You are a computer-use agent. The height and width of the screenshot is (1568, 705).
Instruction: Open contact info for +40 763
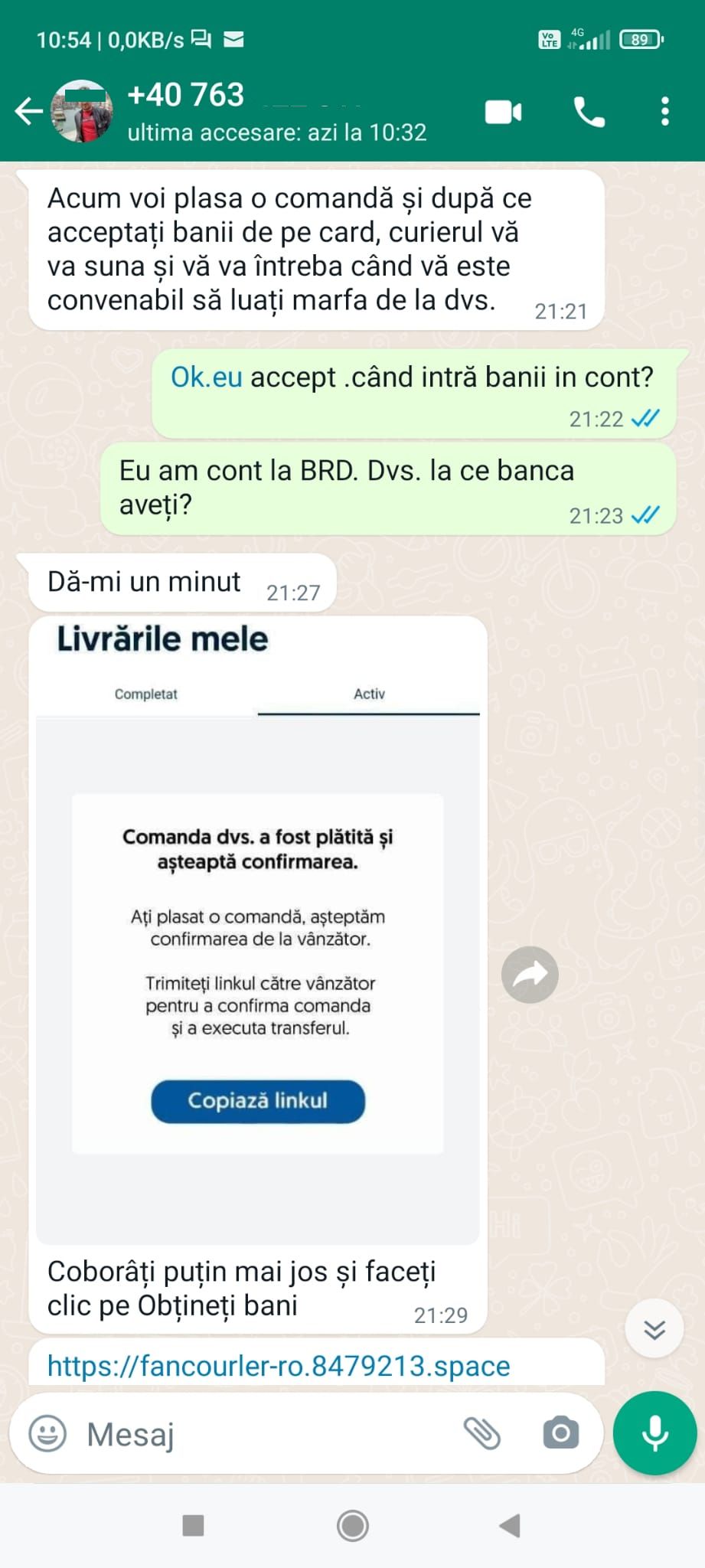(276, 111)
